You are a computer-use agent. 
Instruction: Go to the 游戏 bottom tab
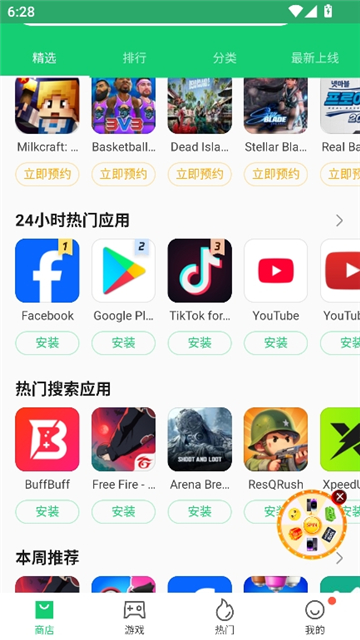click(134, 617)
